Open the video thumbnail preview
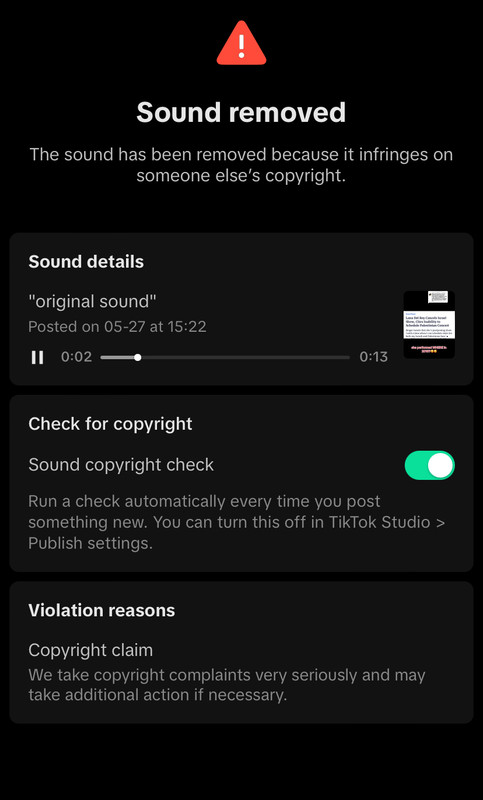 (x=429, y=324)
